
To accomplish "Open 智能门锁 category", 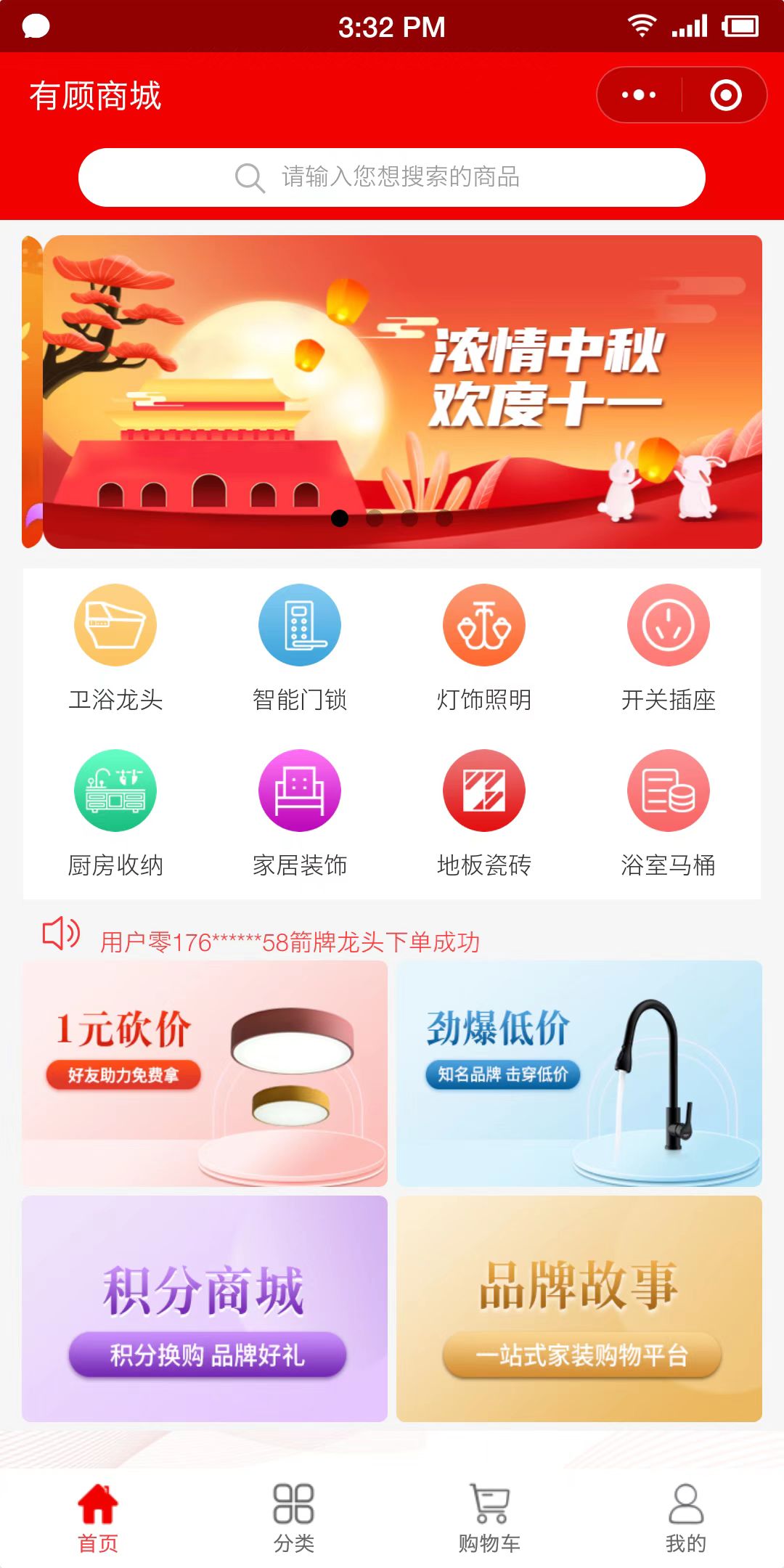I will pyautogui.click(x=300, y=648).
